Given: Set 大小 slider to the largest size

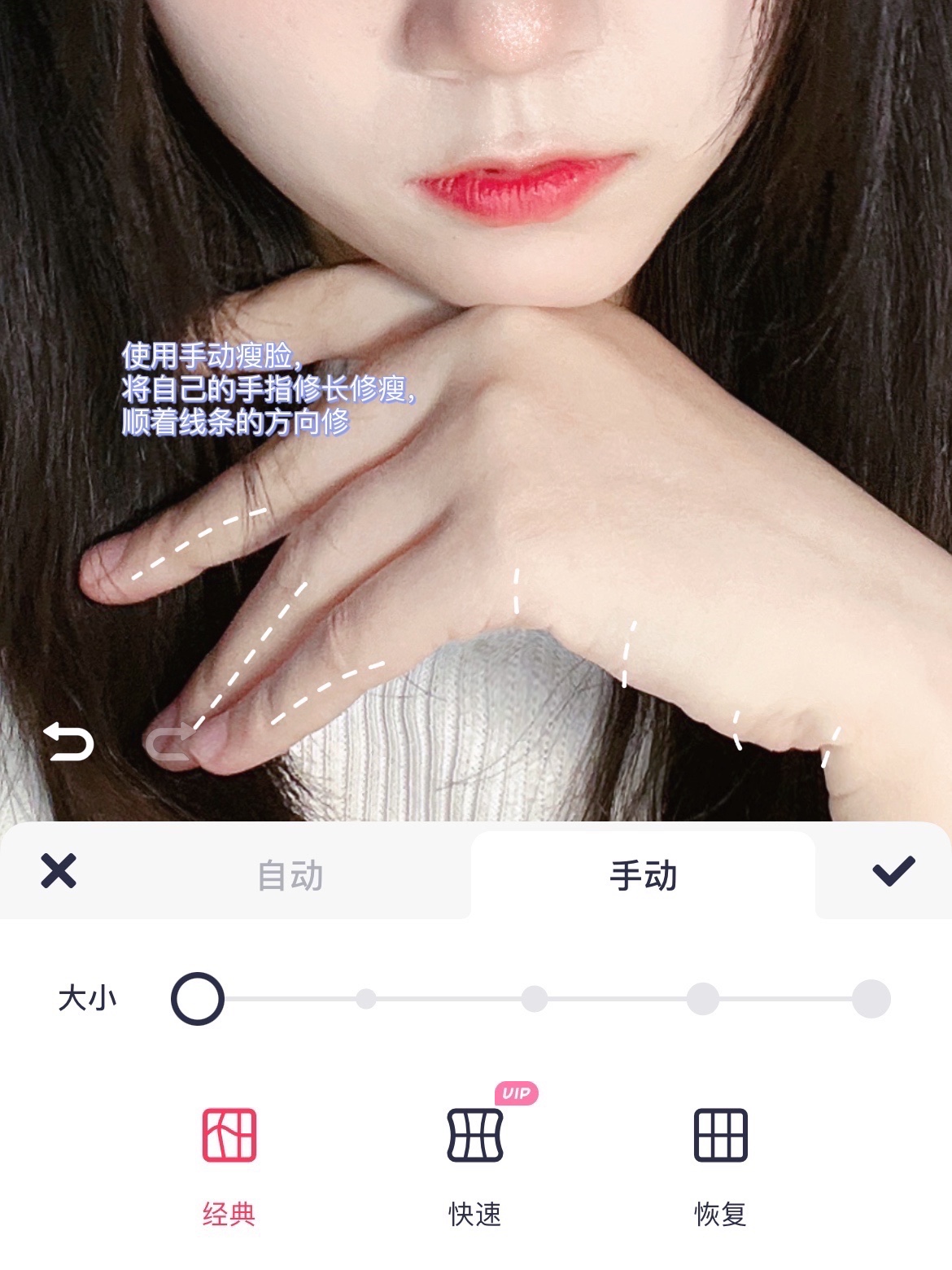Looking at the screenshot, I should 871,998.
